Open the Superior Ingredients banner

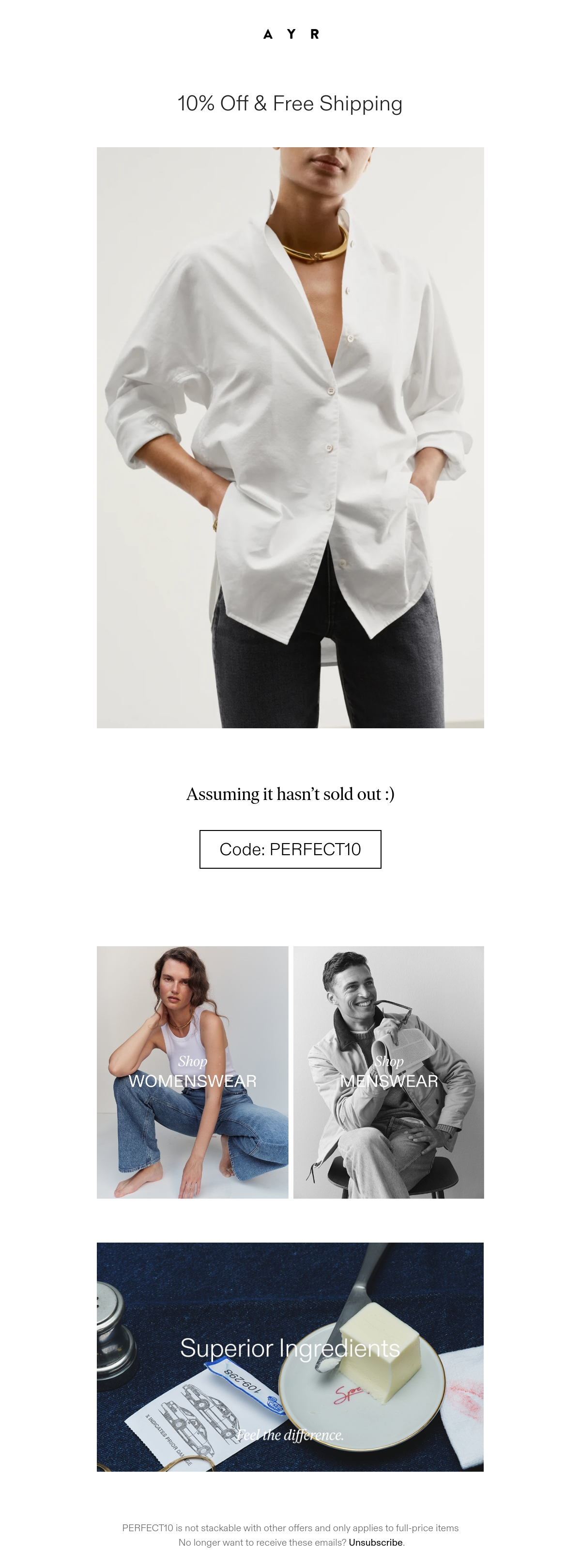[x=290, y=1357]
